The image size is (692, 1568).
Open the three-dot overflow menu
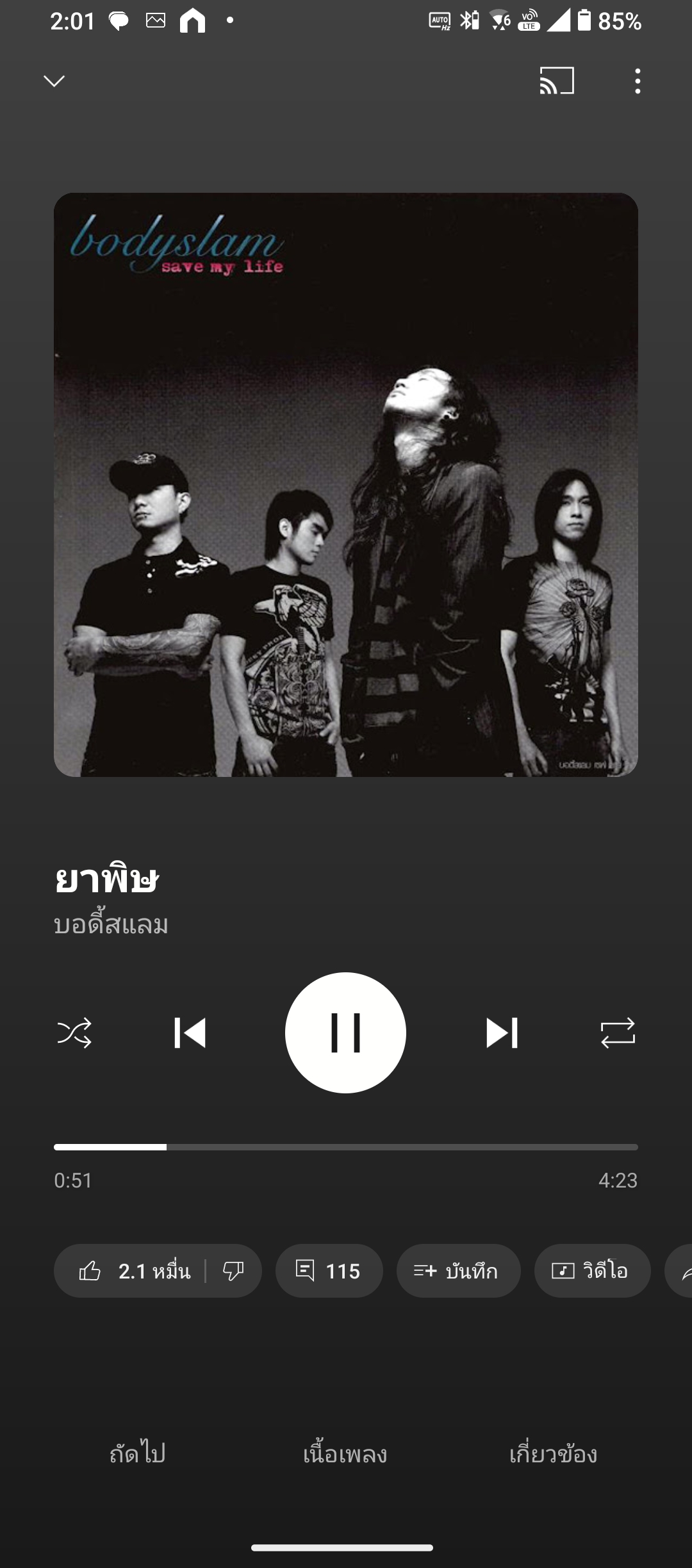pyautogui.click(x=638, y=81)
